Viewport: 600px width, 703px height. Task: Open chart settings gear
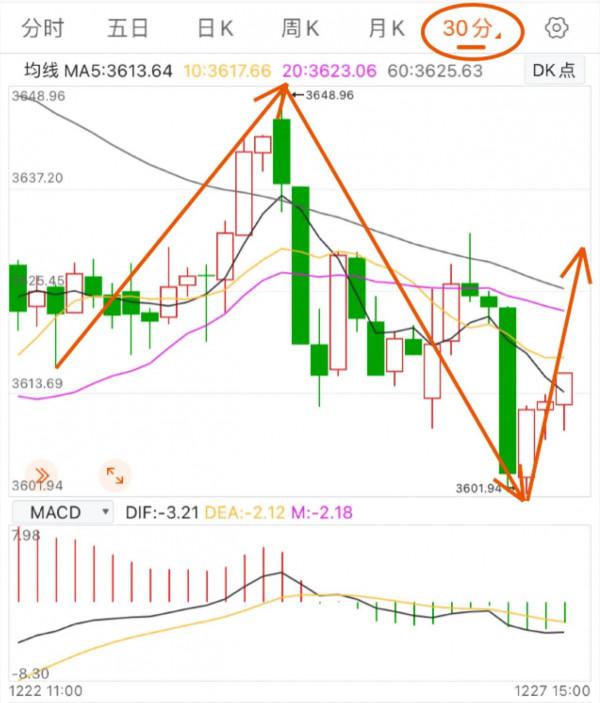pos(558,28)
